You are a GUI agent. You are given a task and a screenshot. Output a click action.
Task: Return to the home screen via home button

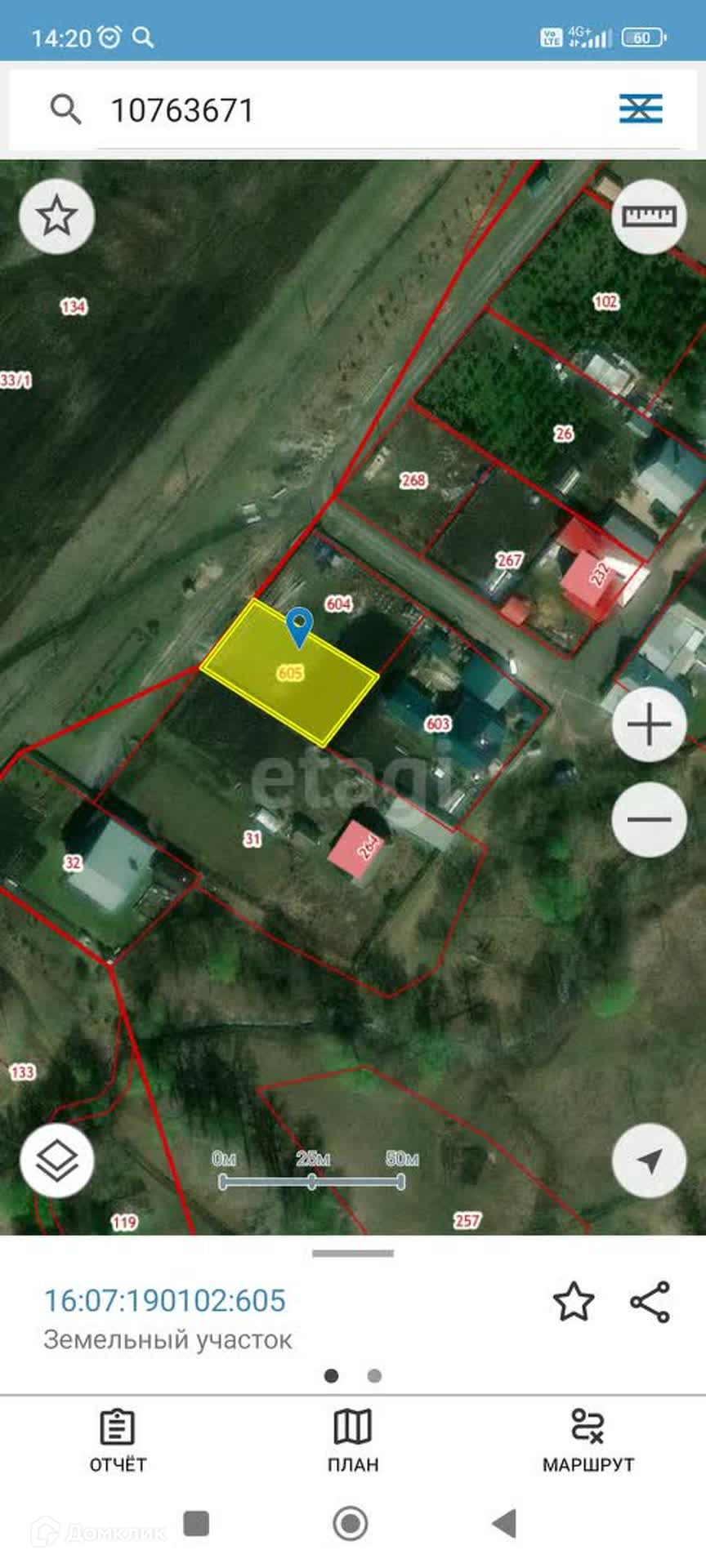point(351,1523)
